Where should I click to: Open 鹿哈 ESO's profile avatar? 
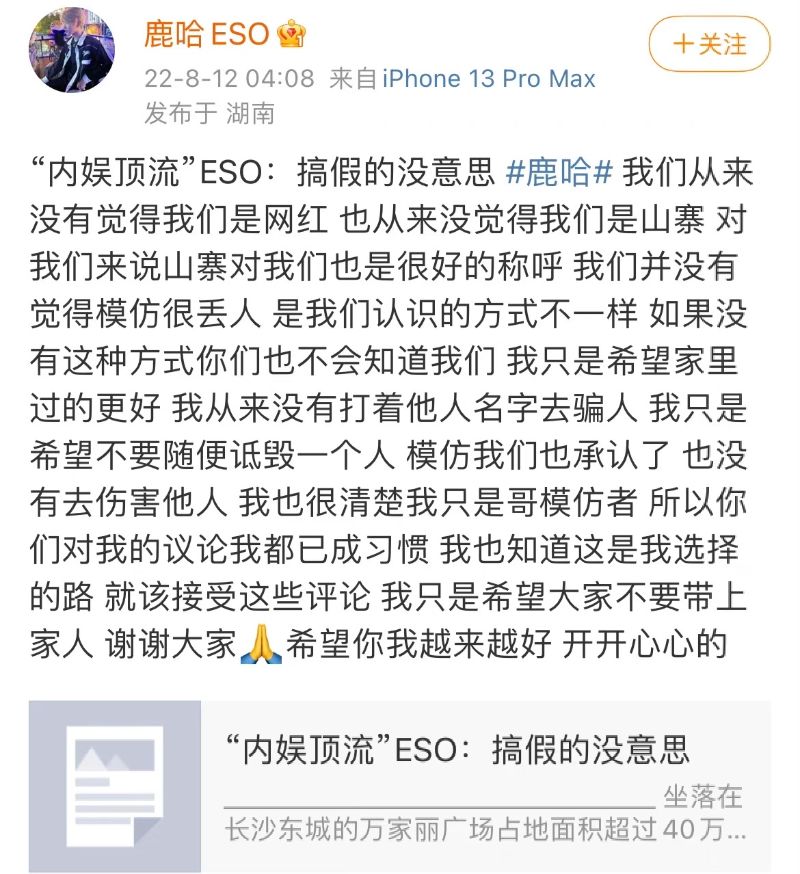(70, 50)
